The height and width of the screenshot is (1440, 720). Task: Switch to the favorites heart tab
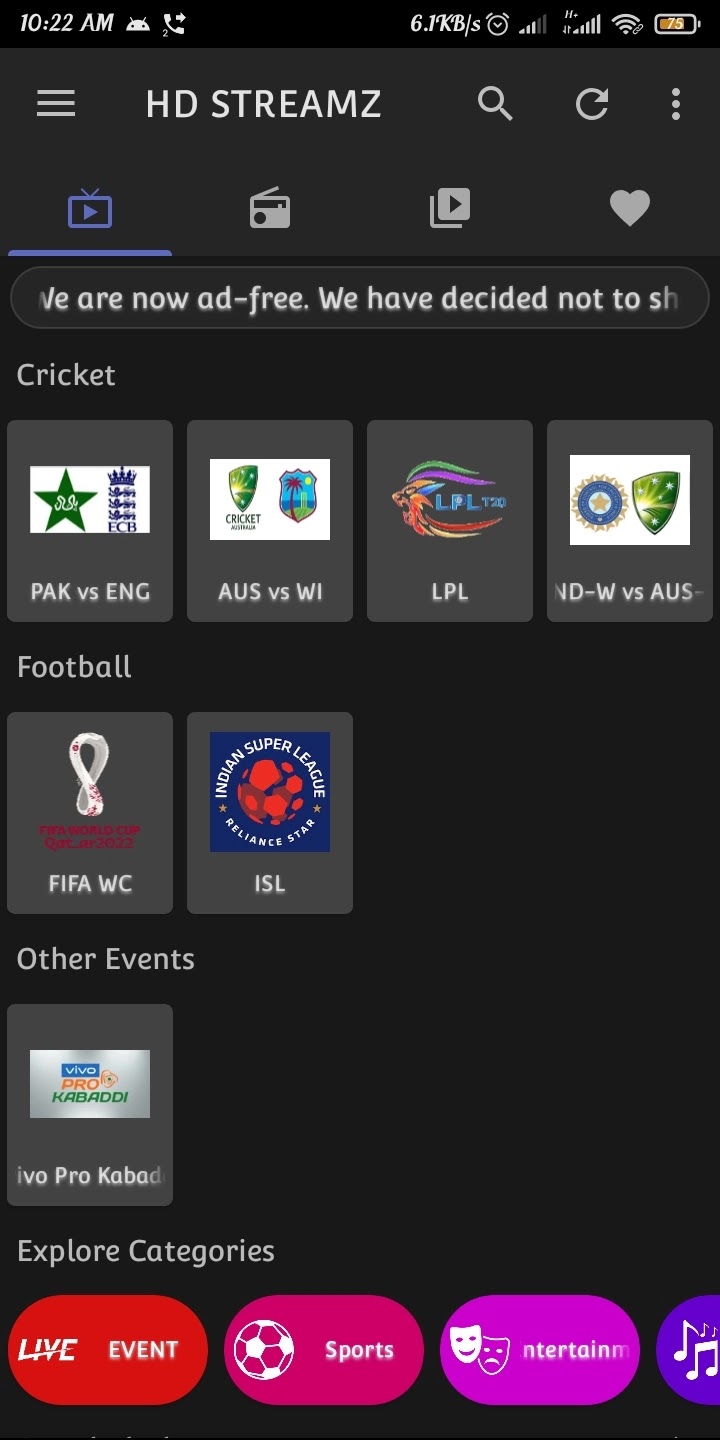click(630, 209)
